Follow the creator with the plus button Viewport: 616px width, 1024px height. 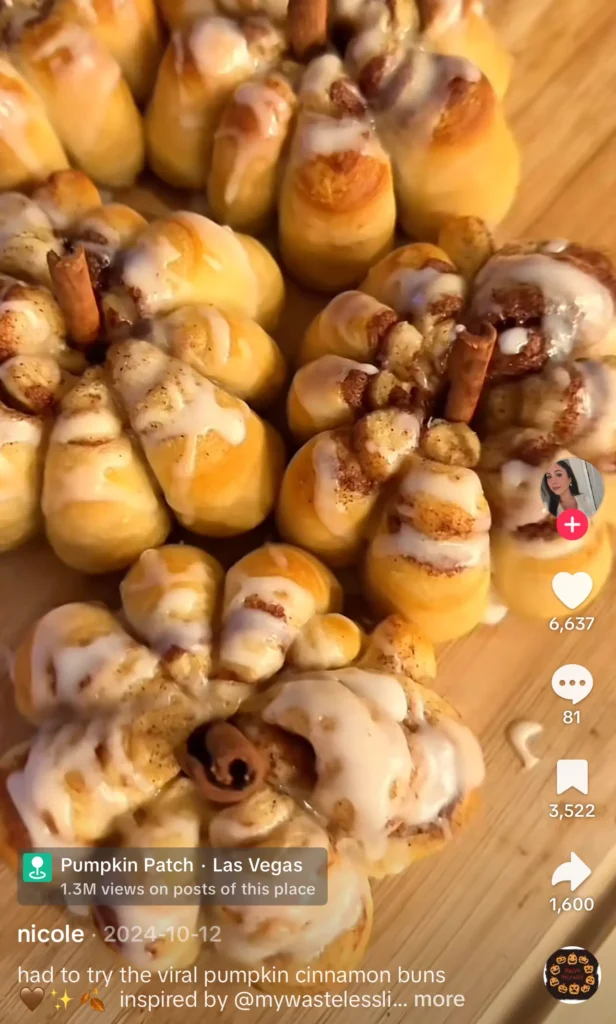[x=572, y=524]
